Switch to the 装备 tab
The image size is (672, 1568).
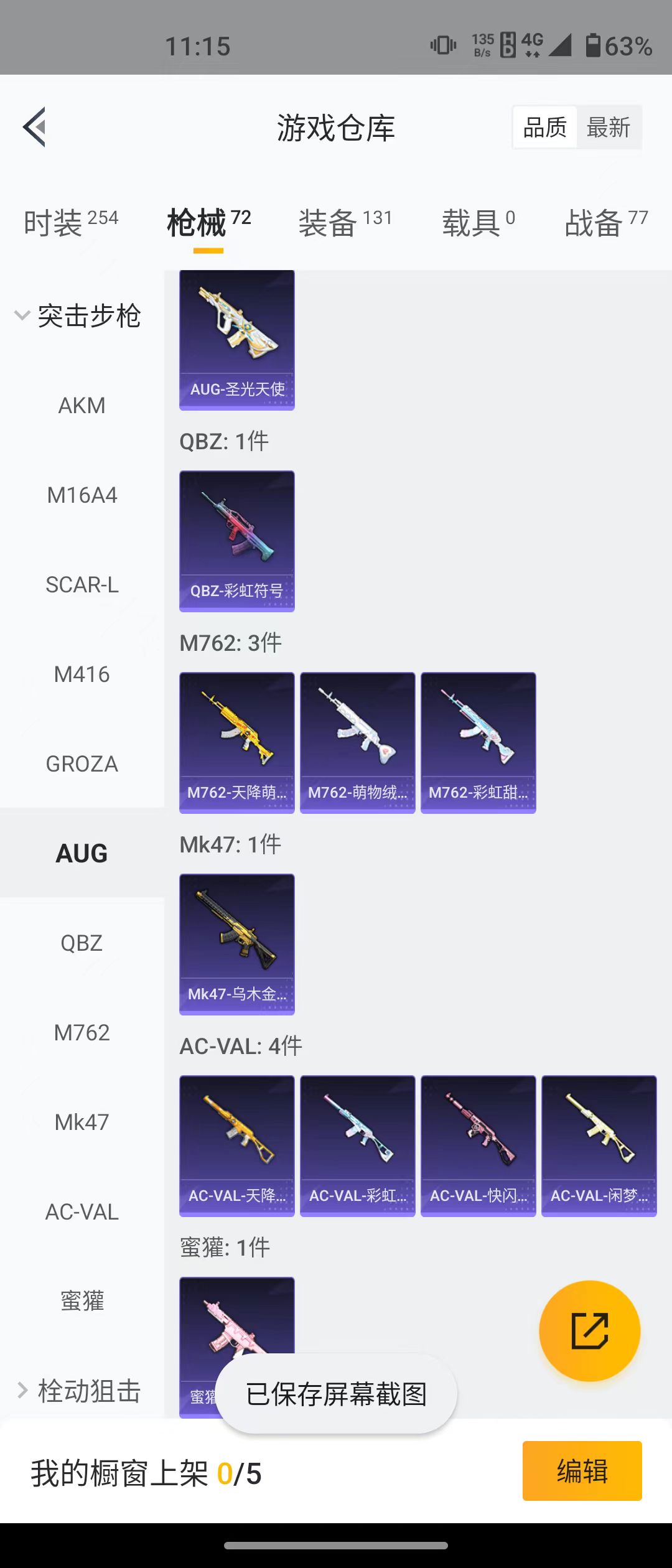(345, 222)
